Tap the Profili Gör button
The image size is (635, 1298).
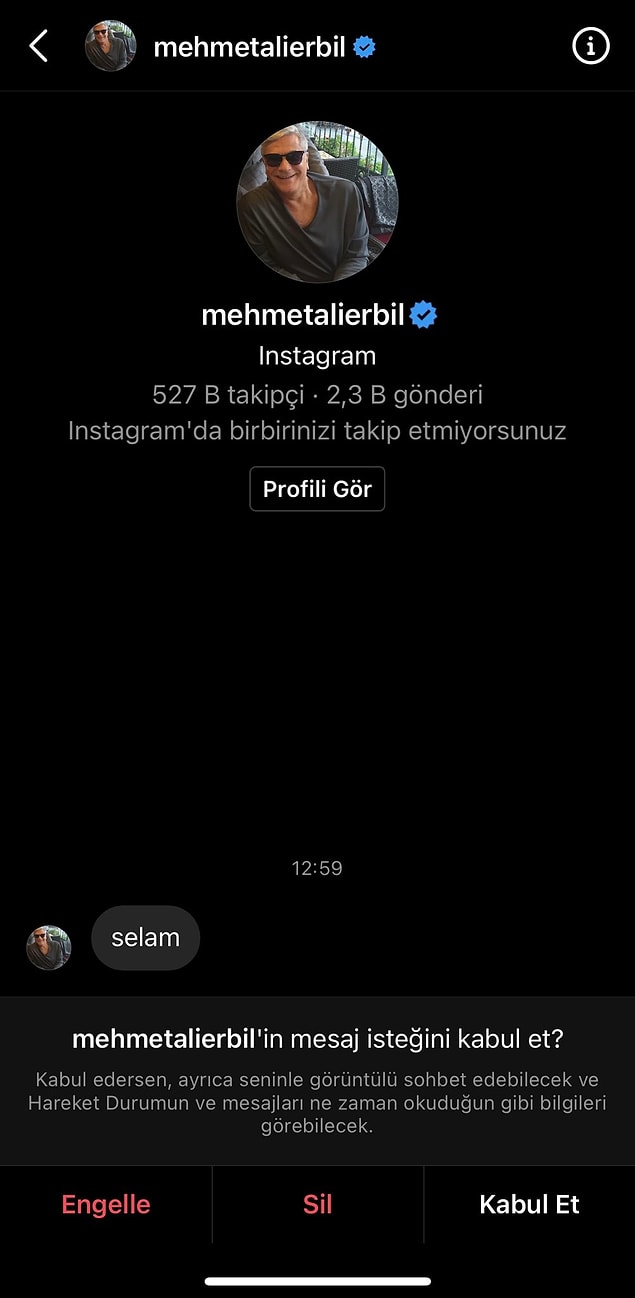coord(317,490)
